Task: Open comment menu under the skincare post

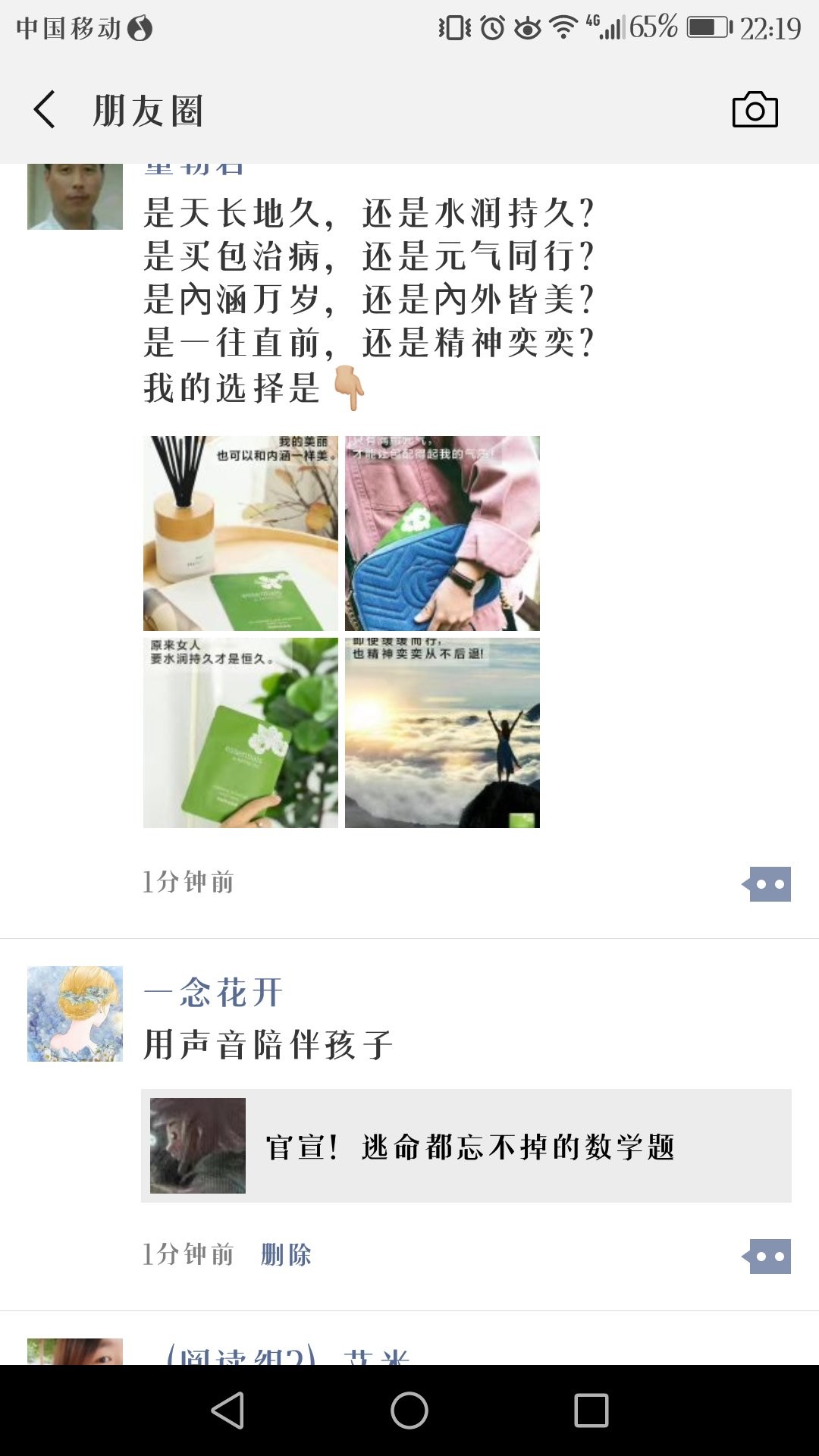Action: click(767, 884)
